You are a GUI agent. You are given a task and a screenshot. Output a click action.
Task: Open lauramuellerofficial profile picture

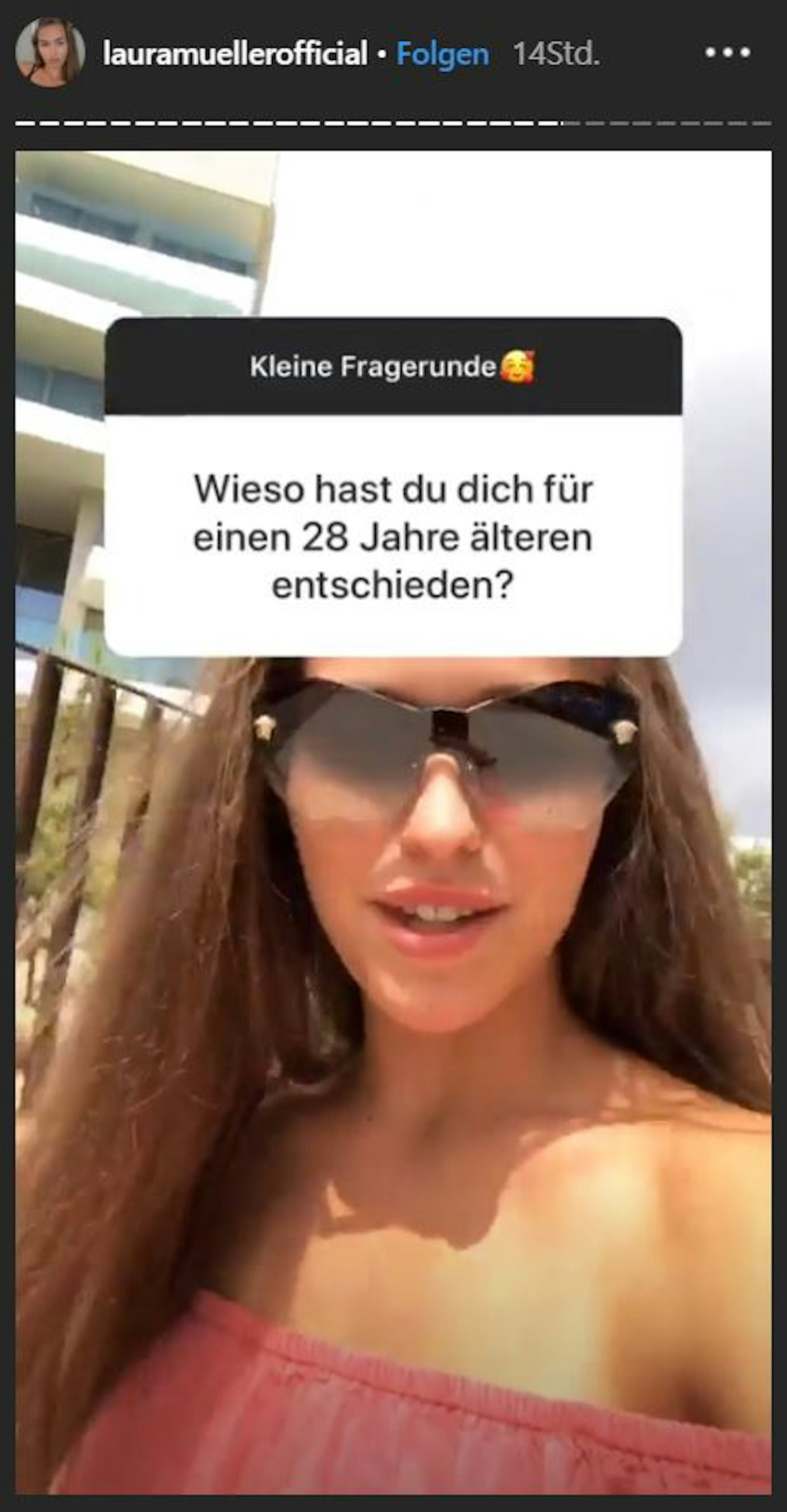(x=50, y=53)
